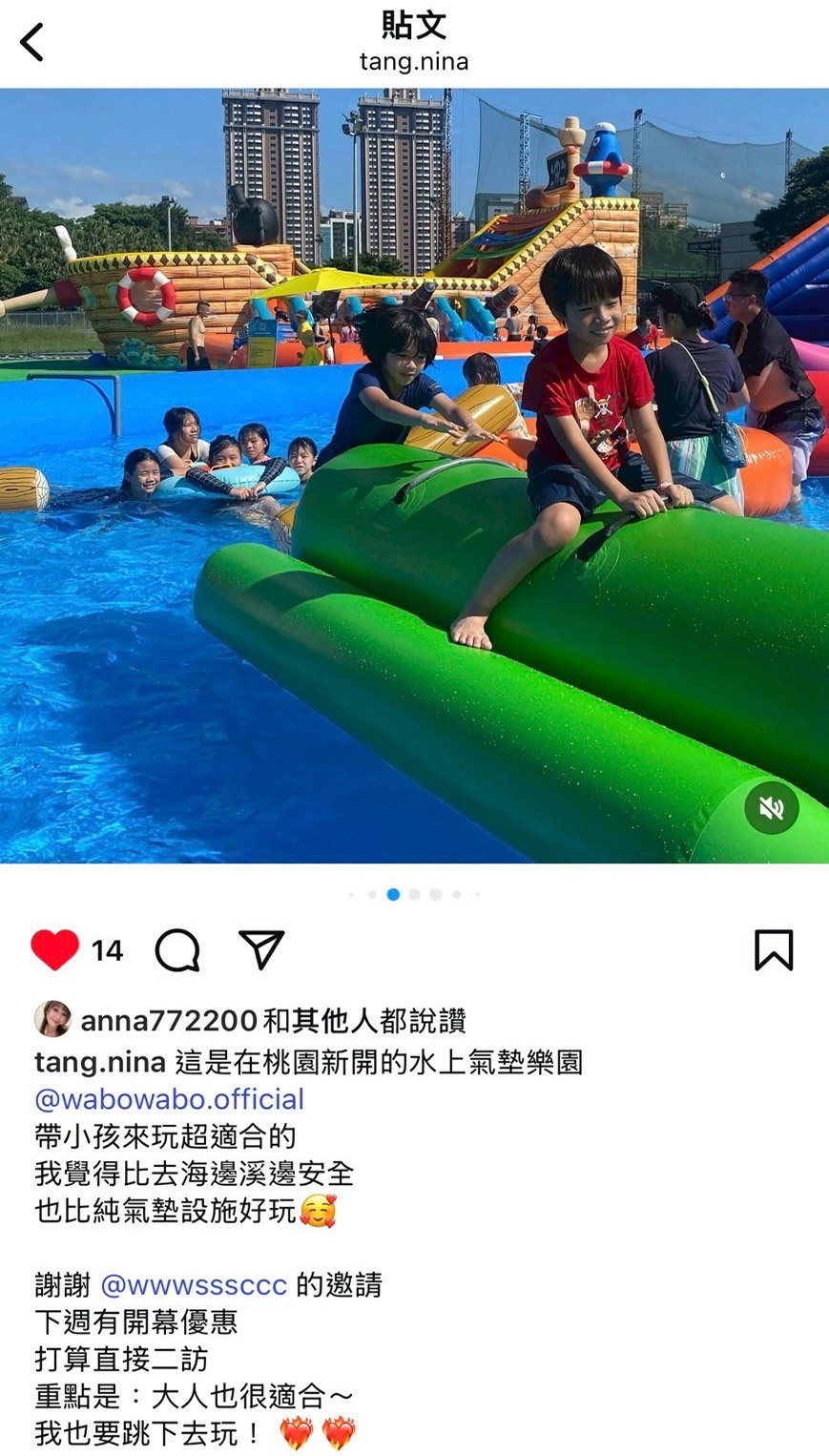View the 14 likes list
829x1456 pixels.
[107, 950]
